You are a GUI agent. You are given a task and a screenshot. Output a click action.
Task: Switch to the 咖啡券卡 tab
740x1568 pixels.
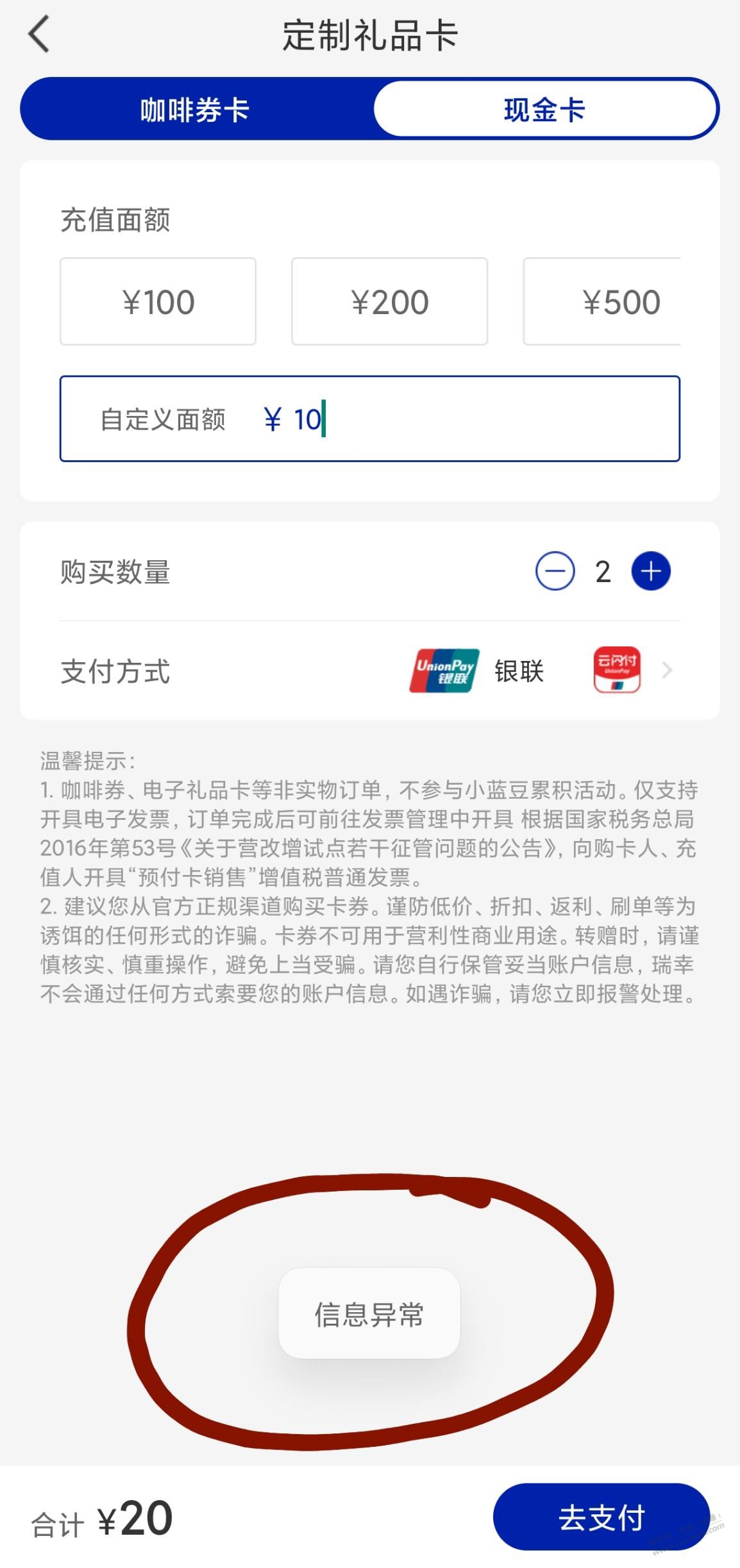(x=195, y=110)
